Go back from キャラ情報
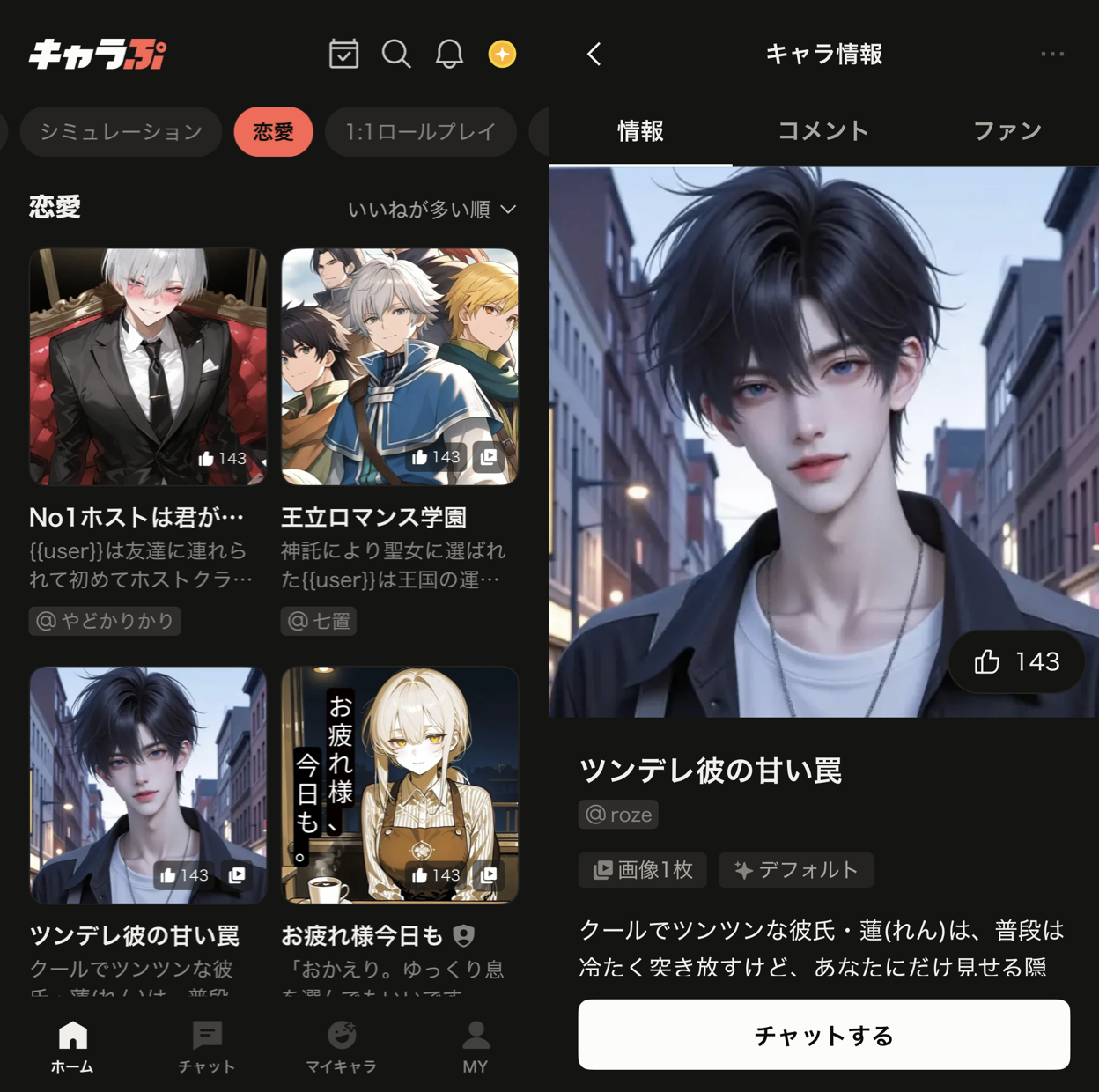Screen dimensions: 1099x1092 click(x=594, y=54)
